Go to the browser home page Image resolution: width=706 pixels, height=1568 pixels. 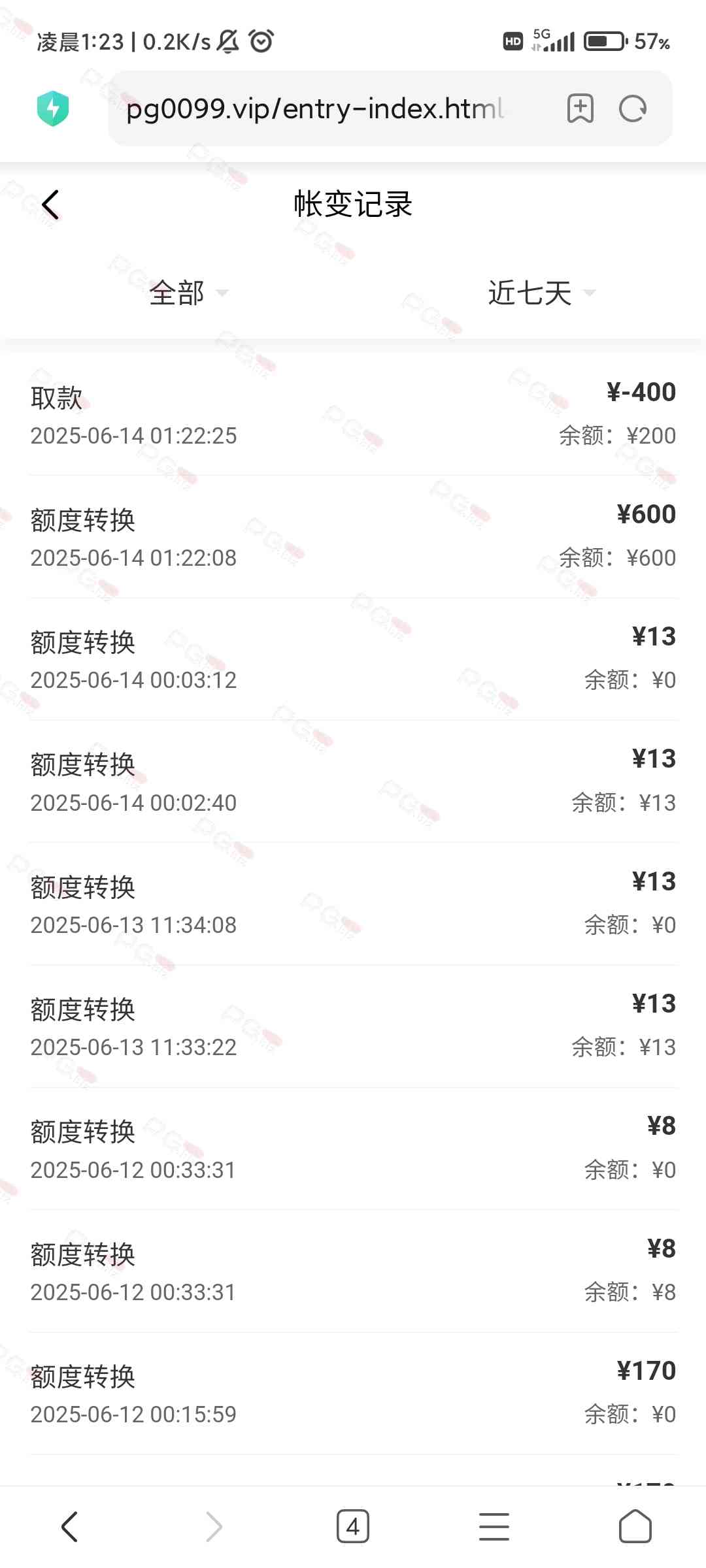pos(635,1526)
